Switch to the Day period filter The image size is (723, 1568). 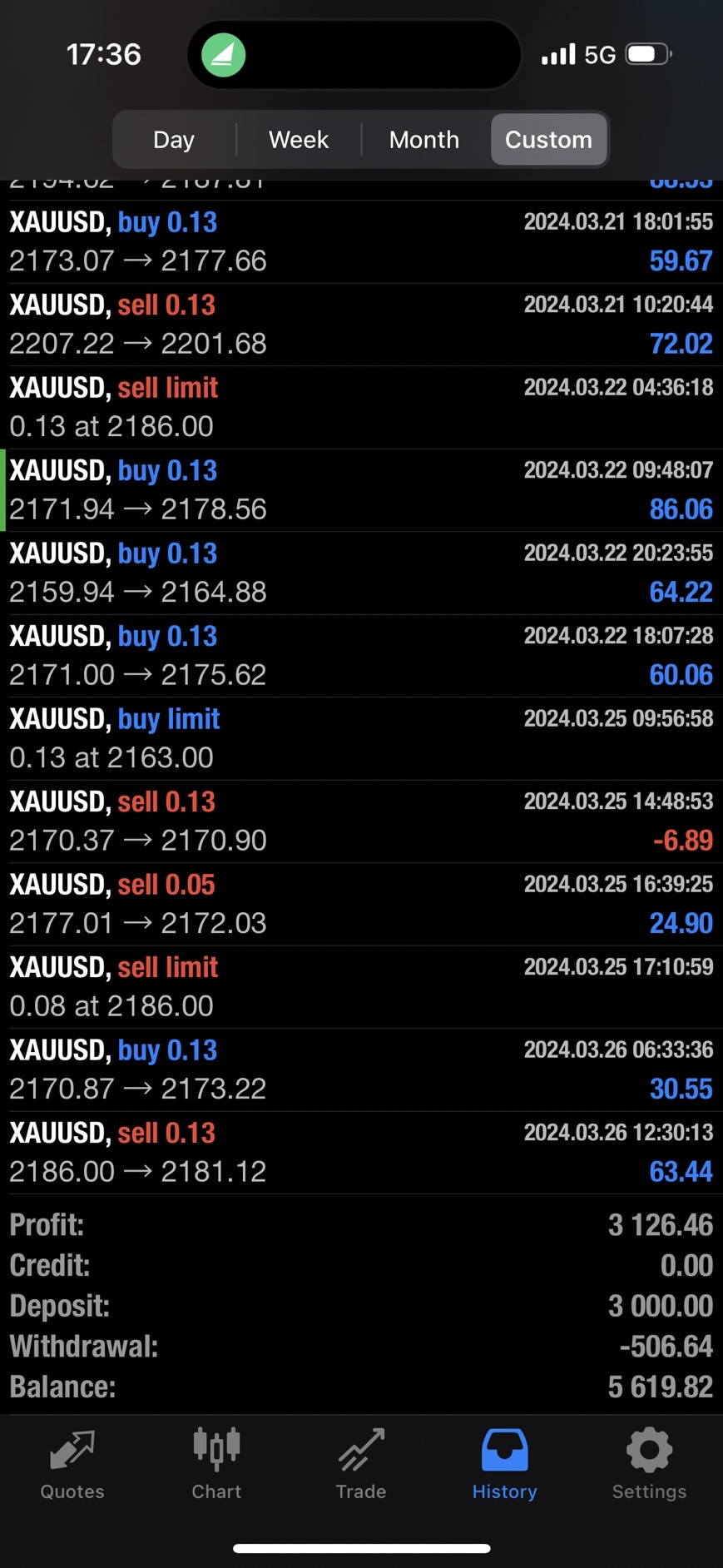pyautogui.click(x=174, y=139)
